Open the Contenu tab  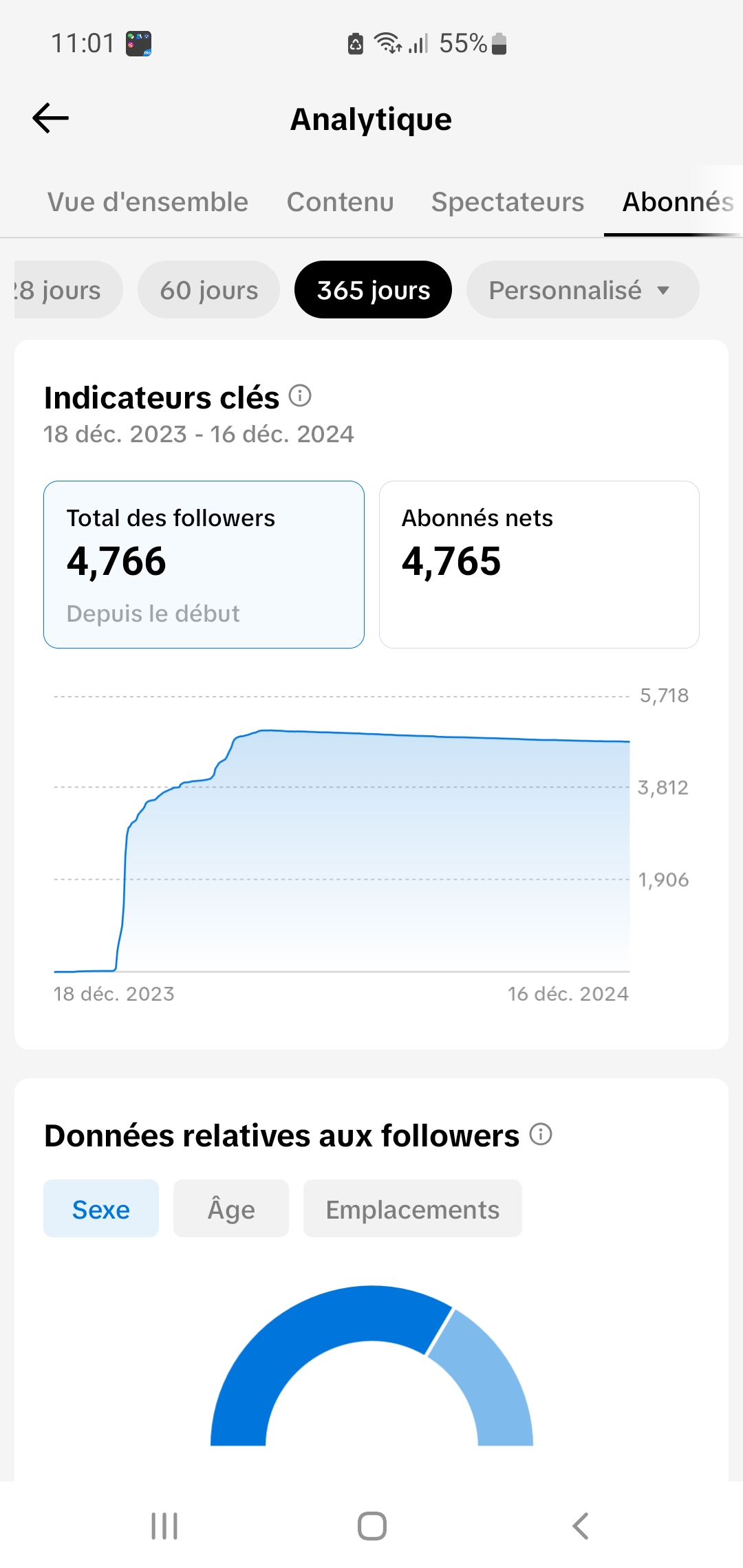pyautogui.click(x=341, y=202)
